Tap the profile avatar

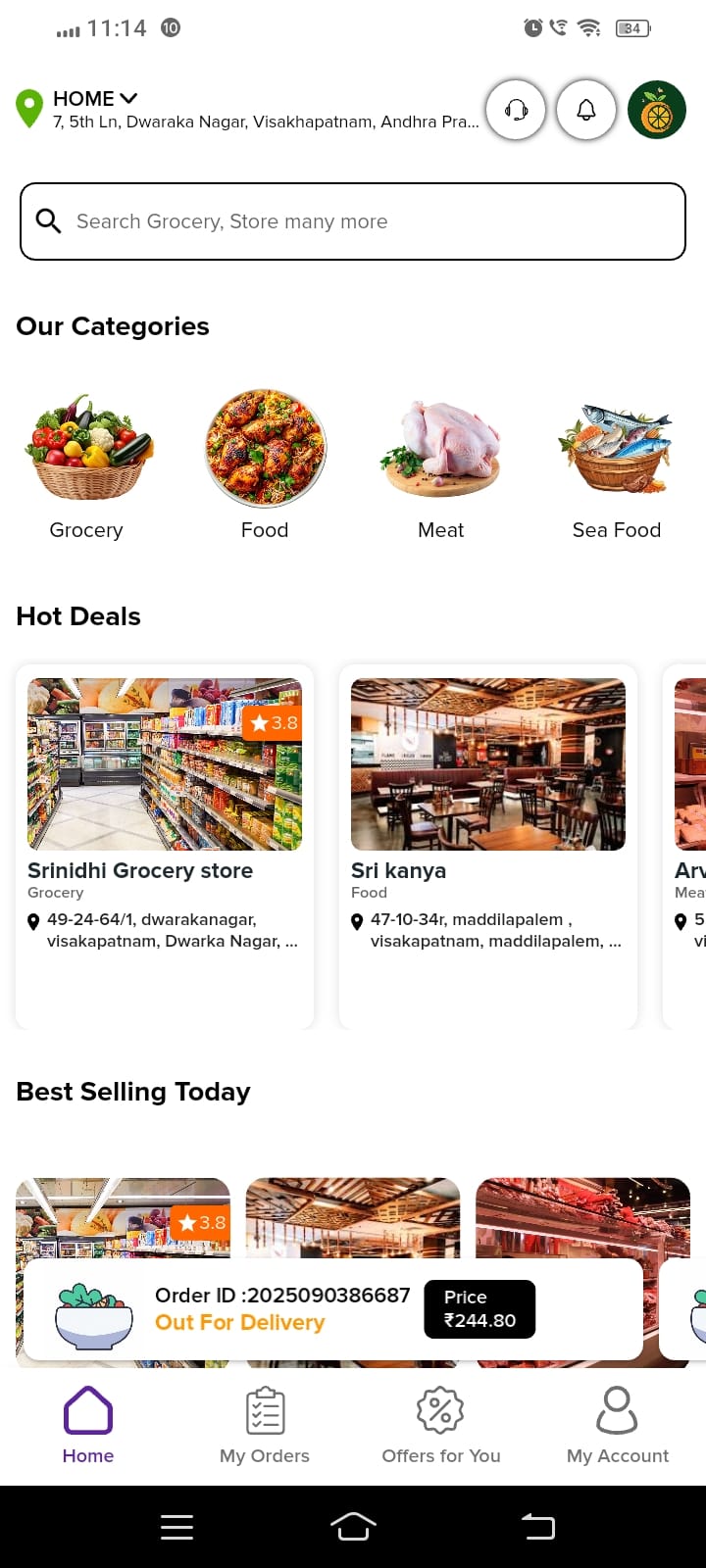657,110
